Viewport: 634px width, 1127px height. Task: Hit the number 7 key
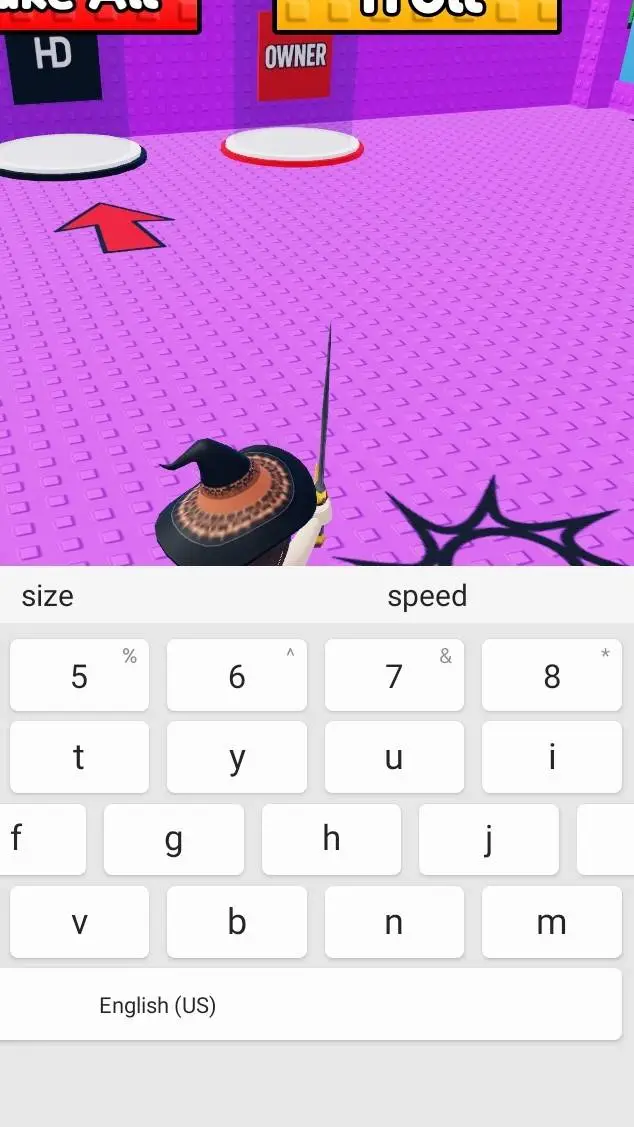[x=394, y=676]
